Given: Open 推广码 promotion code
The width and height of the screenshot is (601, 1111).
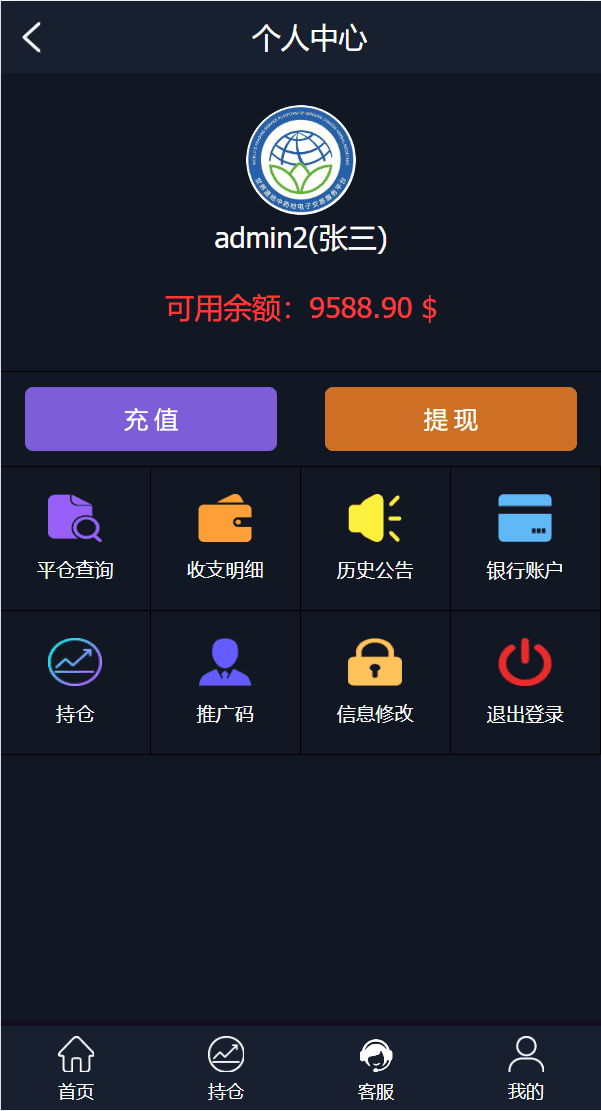Looking at the screenshot, I should [x=225, y=682].
